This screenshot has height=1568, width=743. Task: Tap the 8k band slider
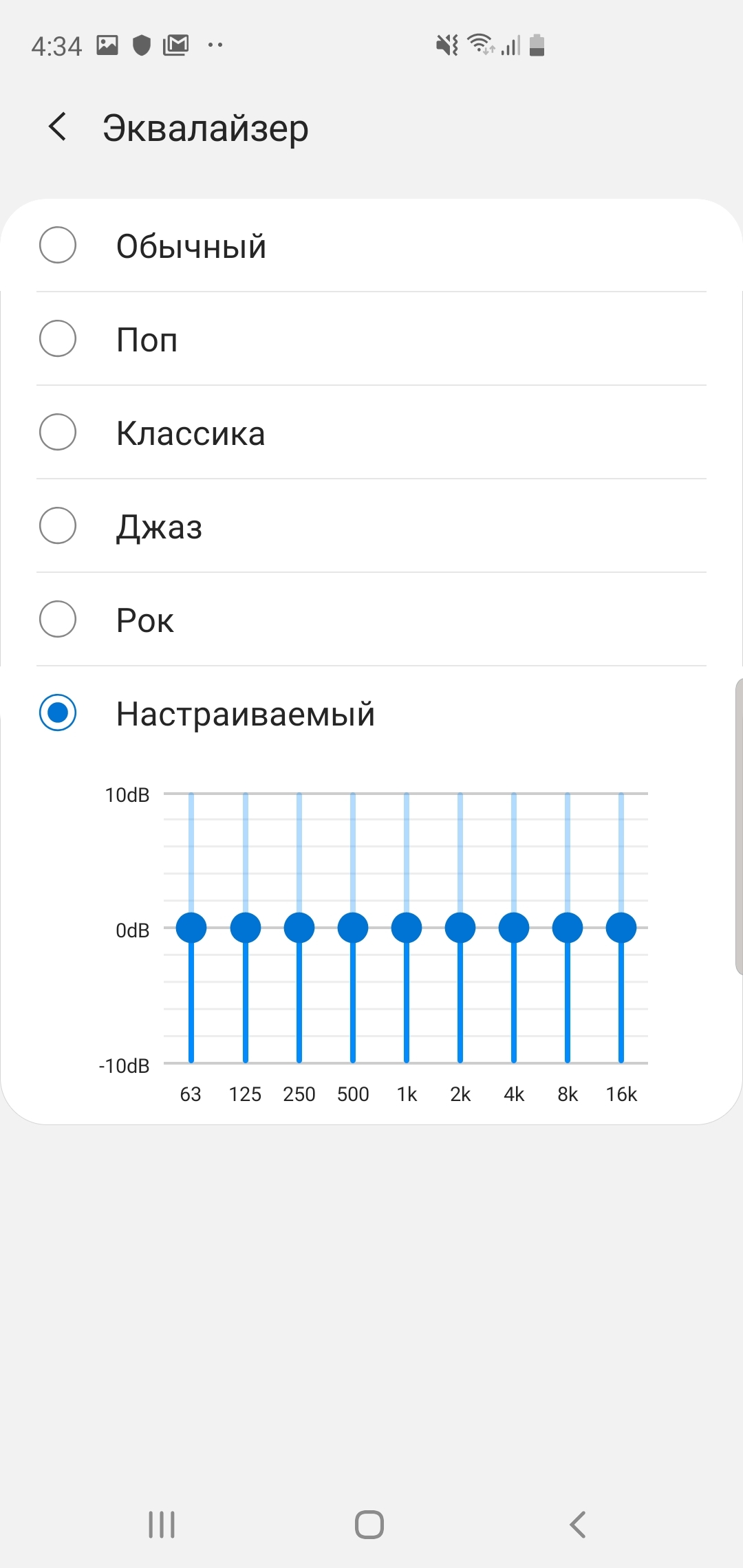tap(568, 928)
